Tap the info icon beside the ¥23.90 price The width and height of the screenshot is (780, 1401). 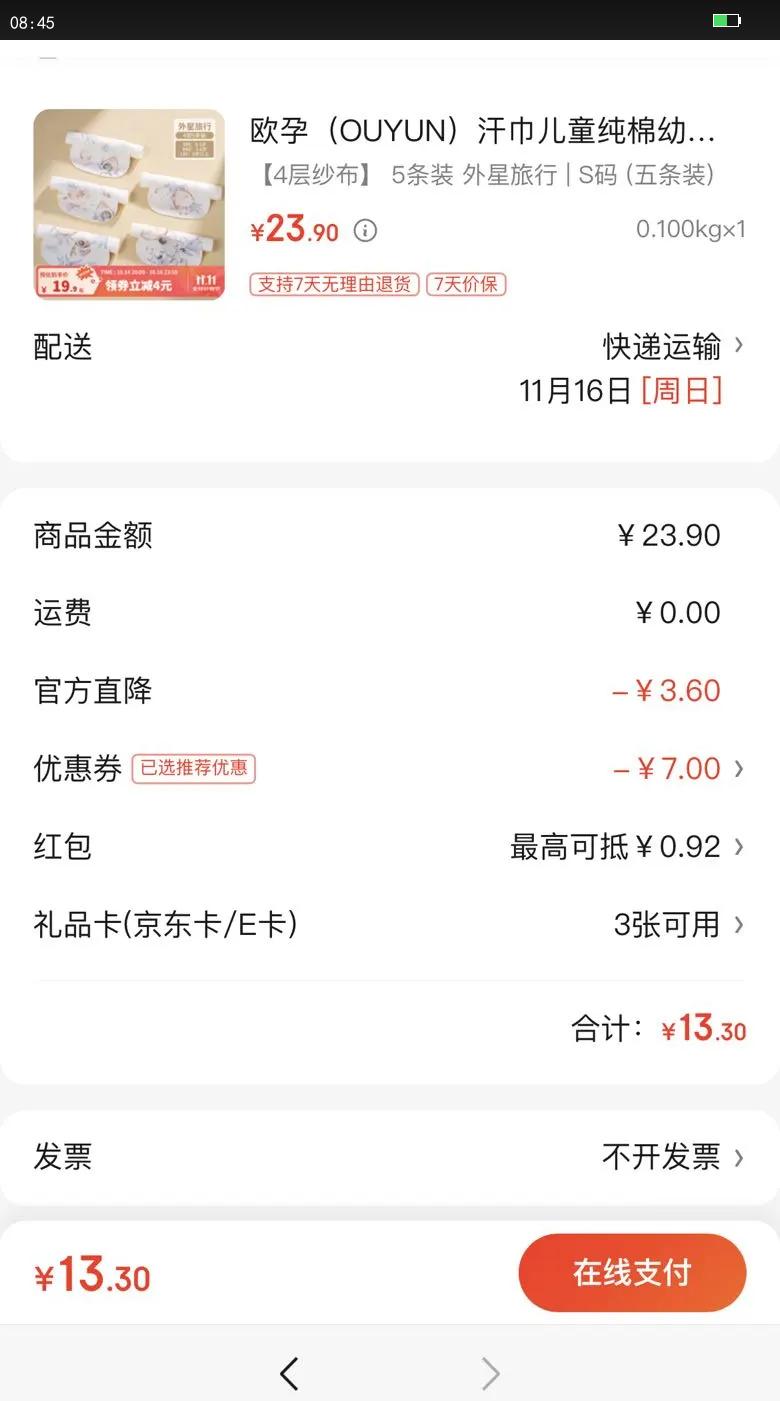tap(366, 232)
